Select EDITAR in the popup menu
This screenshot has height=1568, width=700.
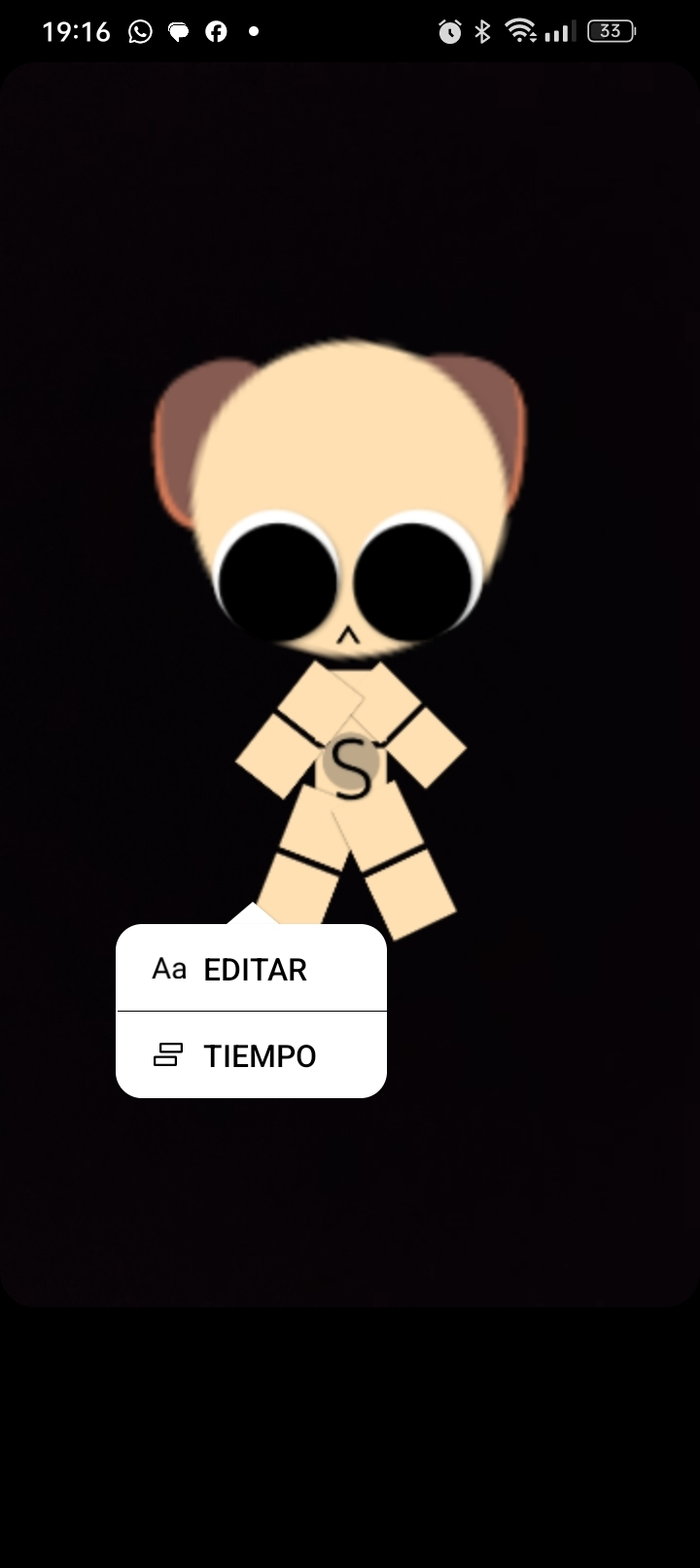coord(251,969)
